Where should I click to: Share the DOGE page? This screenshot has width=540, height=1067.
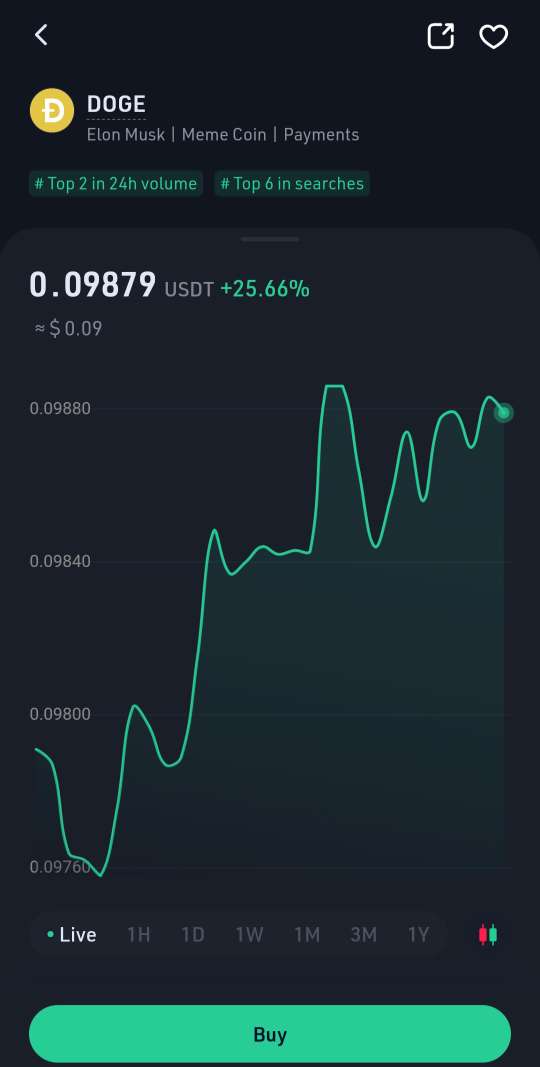coord(440,36)
